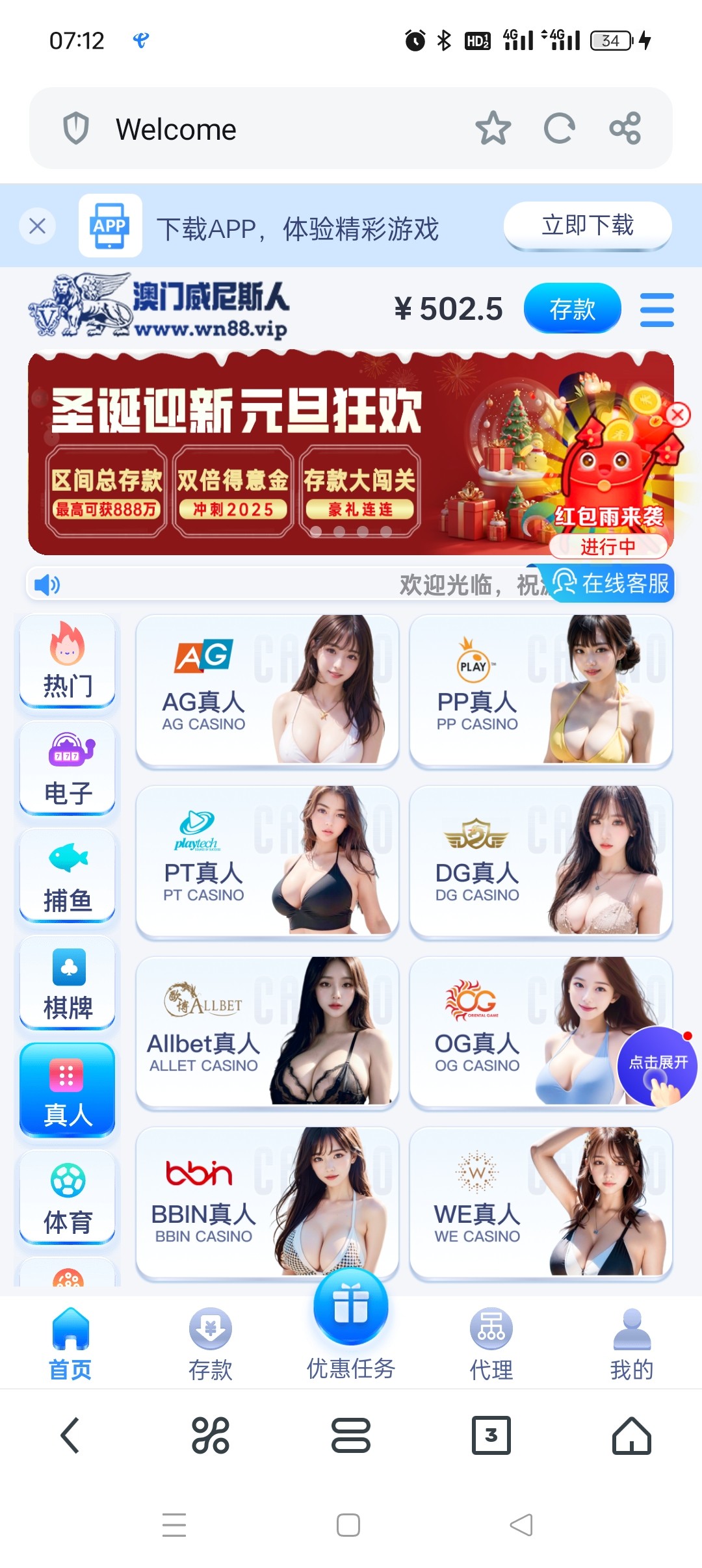Tap the blue 存款 button beside the balance

(572, 309)
